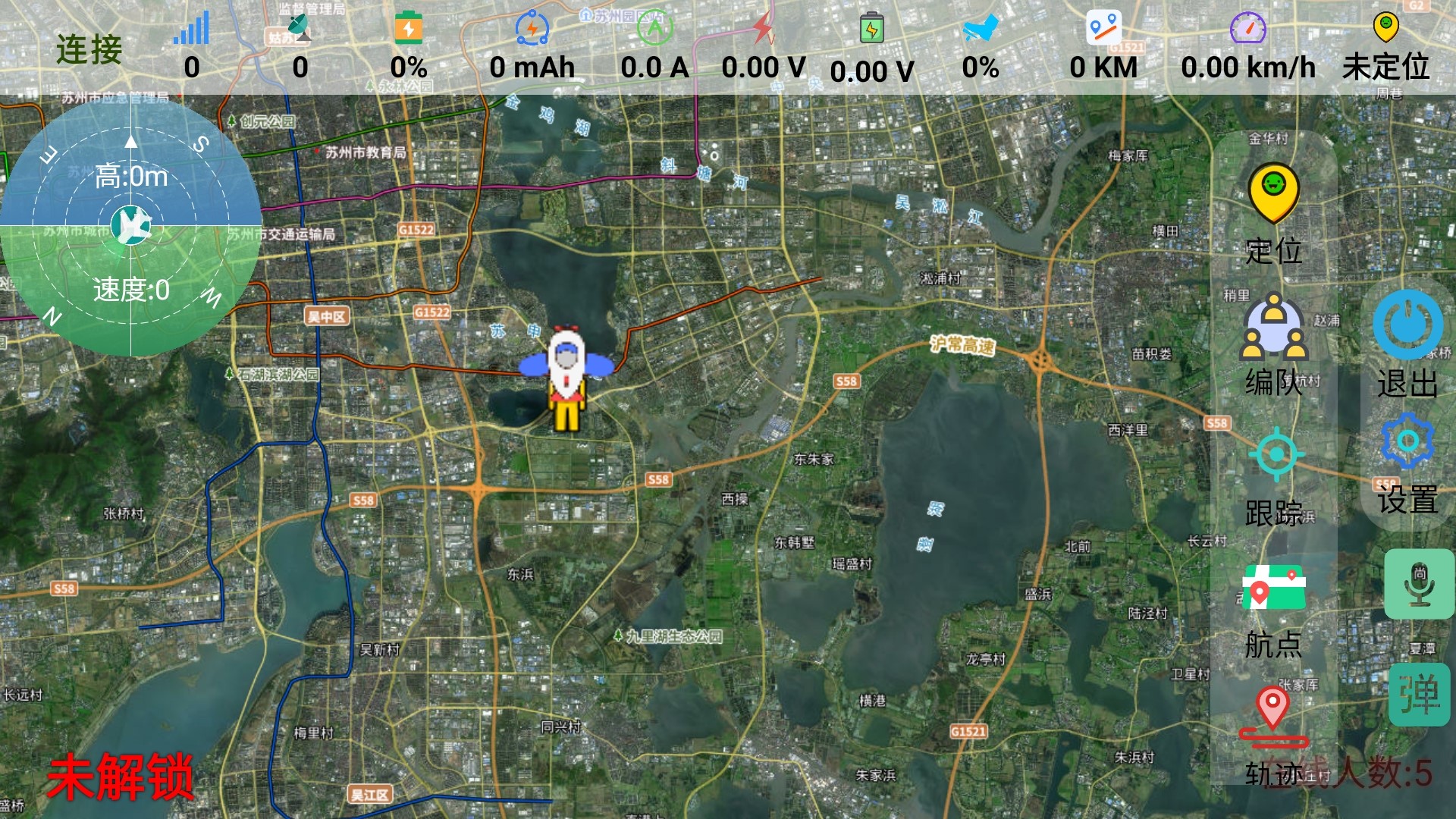Viewport: 1456px width, 819px height.
Task: Tap the attitude compass dial
Action: [130, 225]
